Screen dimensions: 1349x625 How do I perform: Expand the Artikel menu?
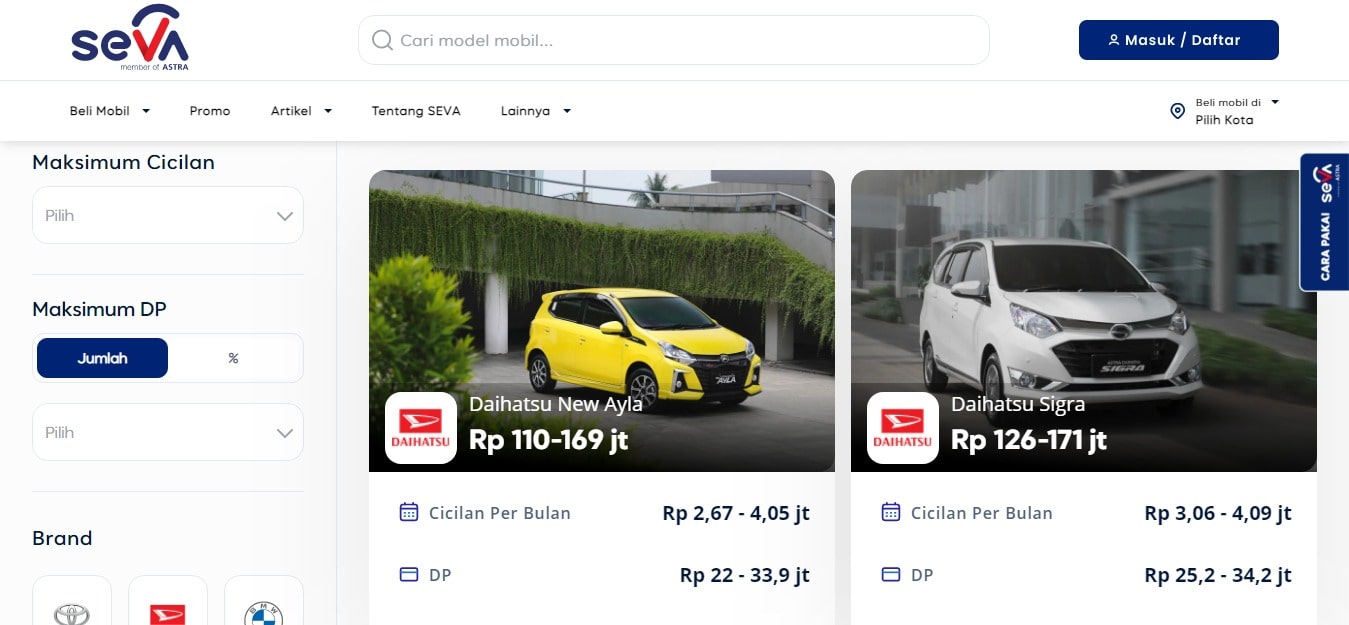[x=301, y=111]
